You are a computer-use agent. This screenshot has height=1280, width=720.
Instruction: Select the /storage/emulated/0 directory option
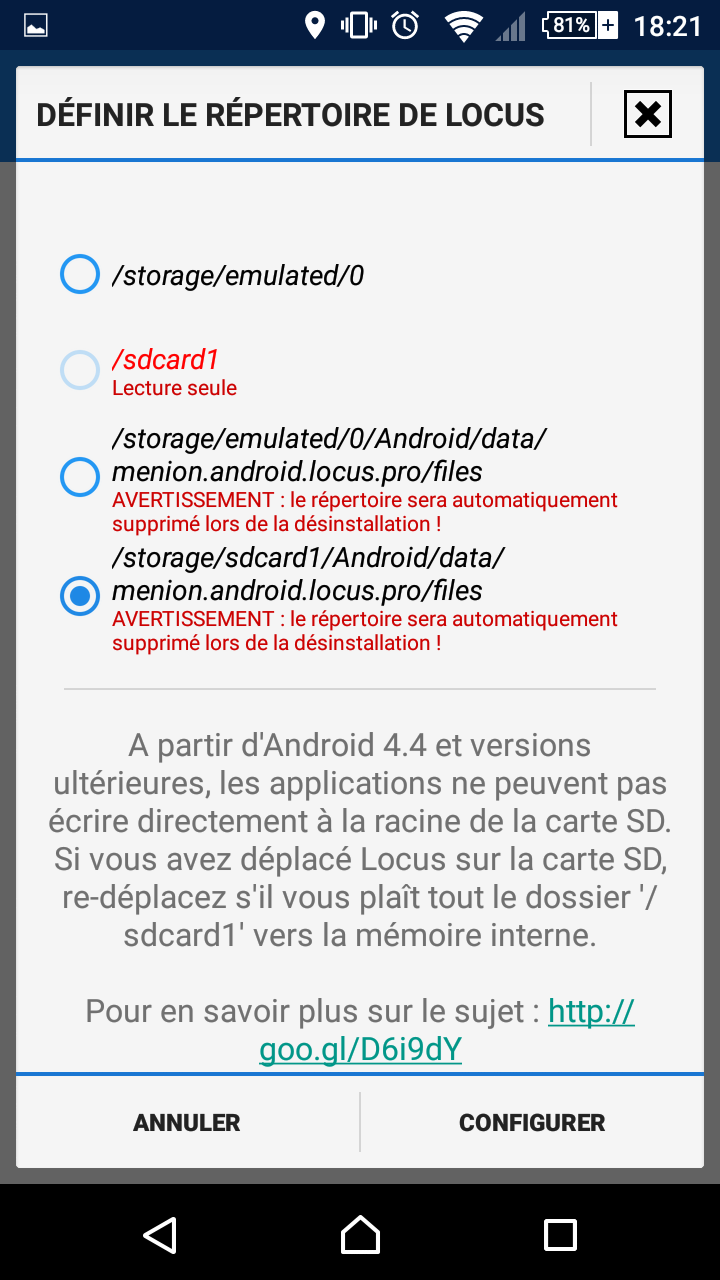coord(80,274)
